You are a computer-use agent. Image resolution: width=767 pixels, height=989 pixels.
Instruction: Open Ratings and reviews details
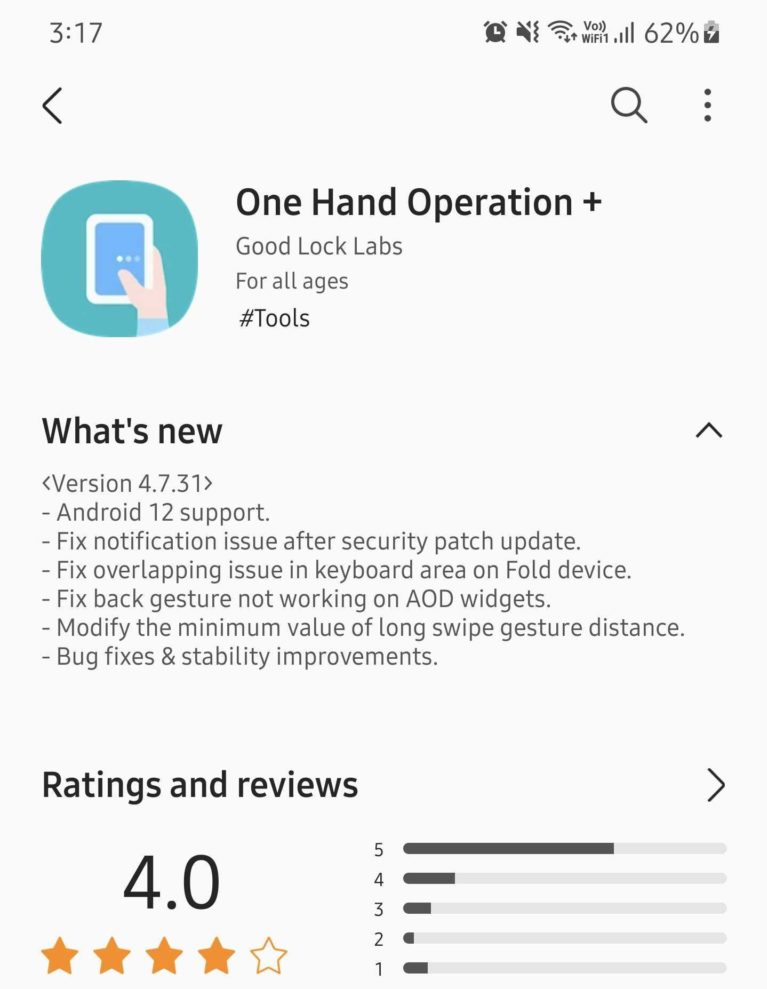715,785
